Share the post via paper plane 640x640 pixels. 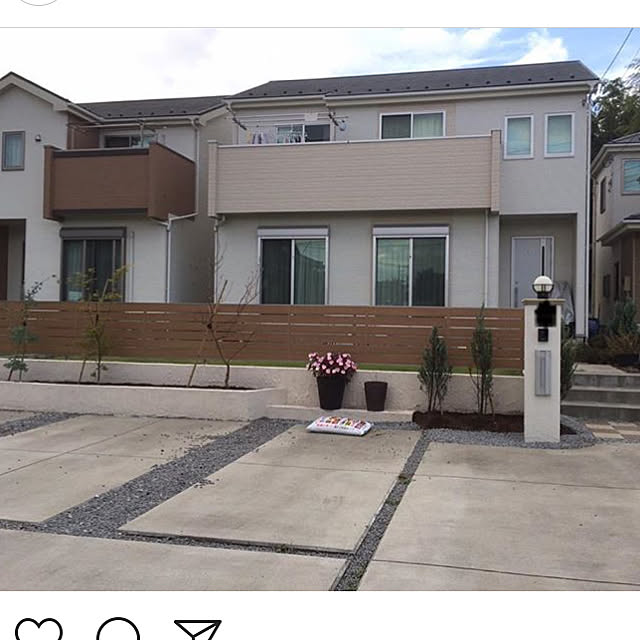pos(197,630)
